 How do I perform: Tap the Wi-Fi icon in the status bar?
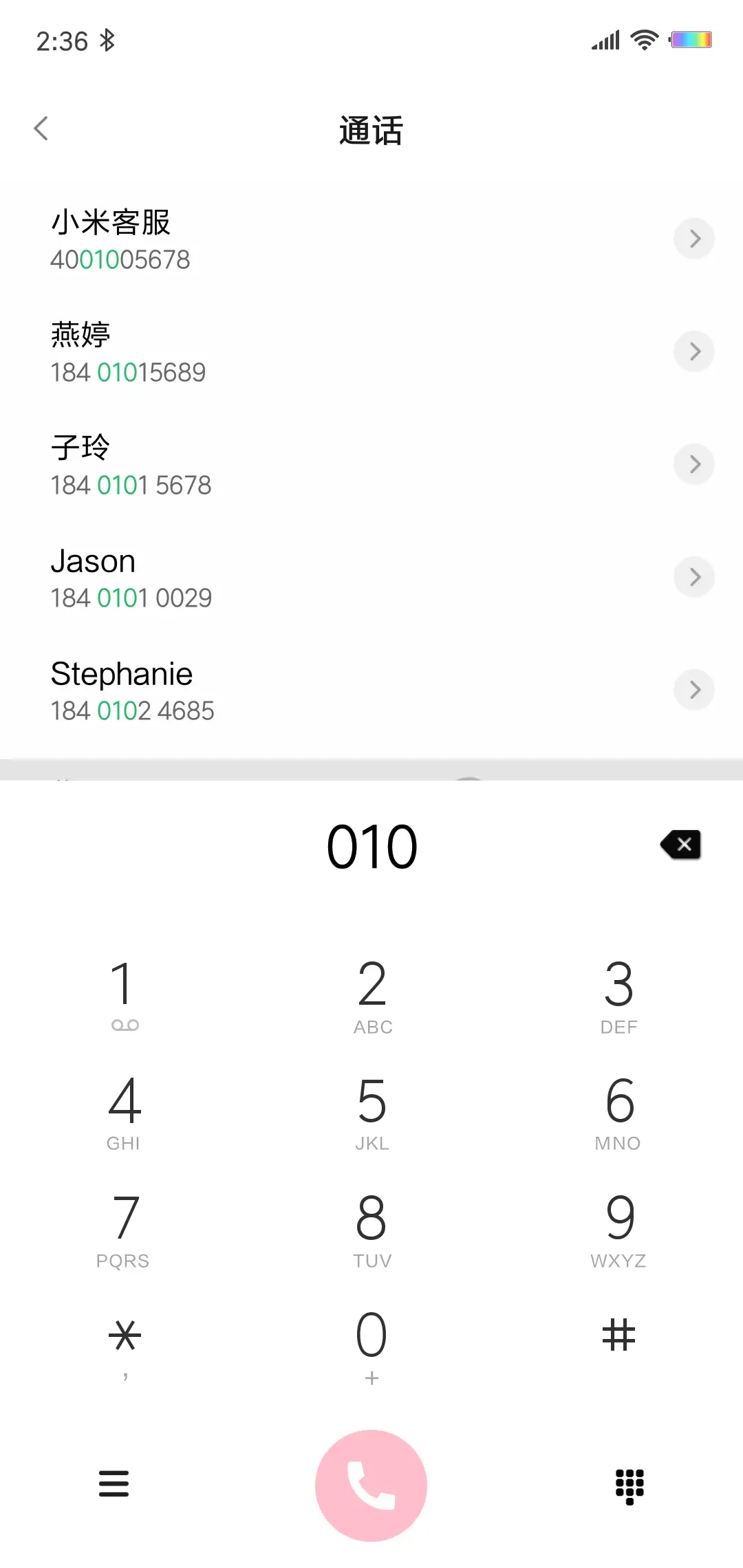(x=643, y=40)
